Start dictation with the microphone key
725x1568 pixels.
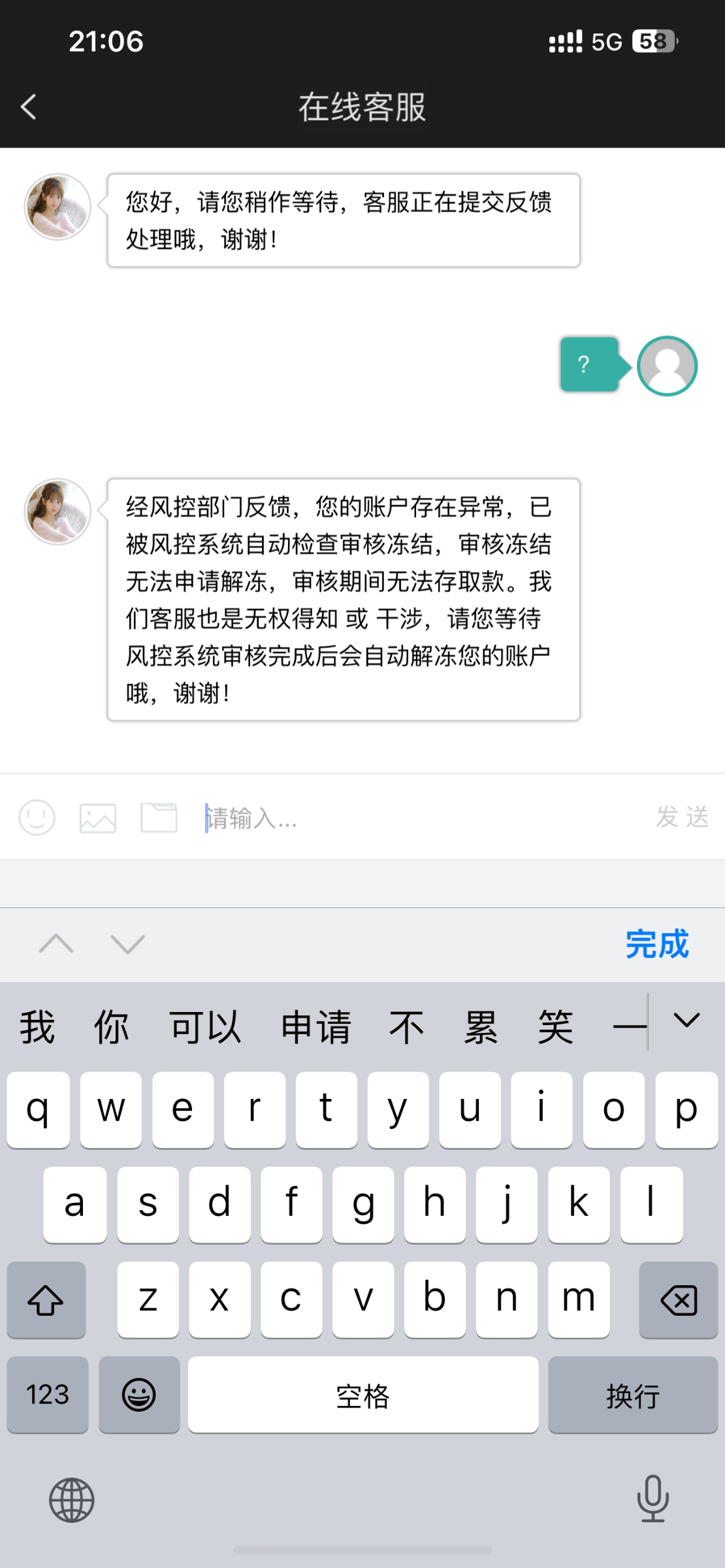[652, 1499]
